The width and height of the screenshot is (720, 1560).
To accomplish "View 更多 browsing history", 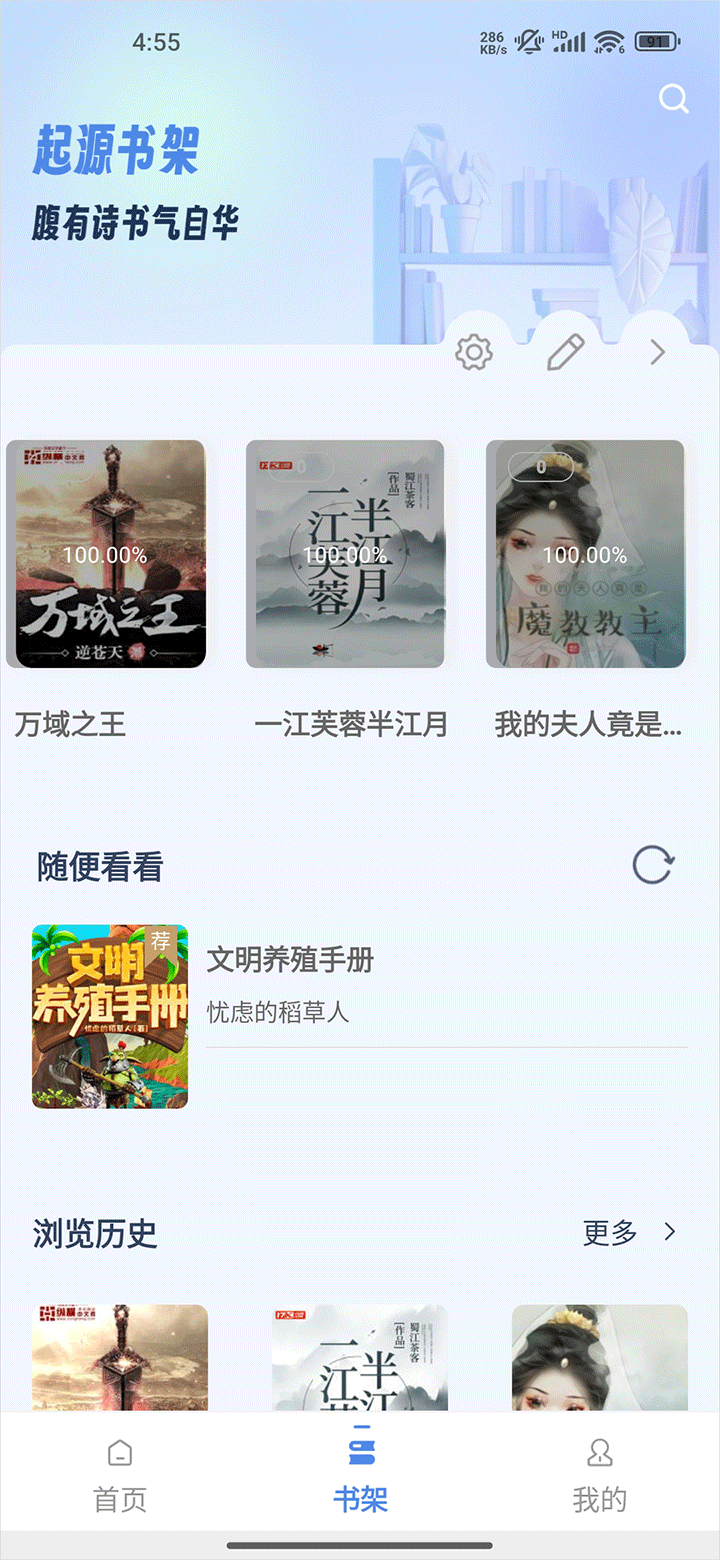I will [629, 1233].
